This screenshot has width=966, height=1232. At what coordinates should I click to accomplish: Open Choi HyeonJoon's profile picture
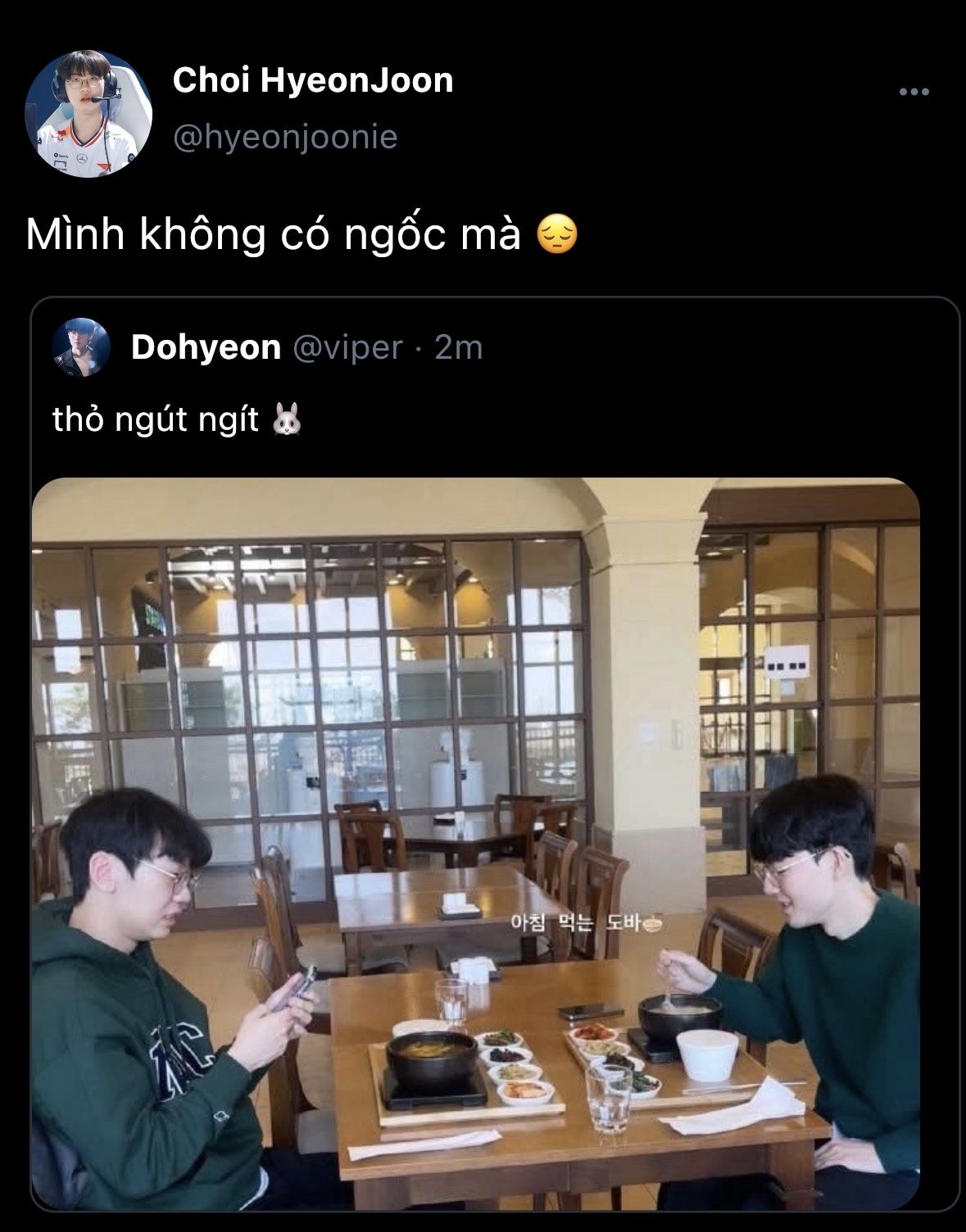click(88, 114)
